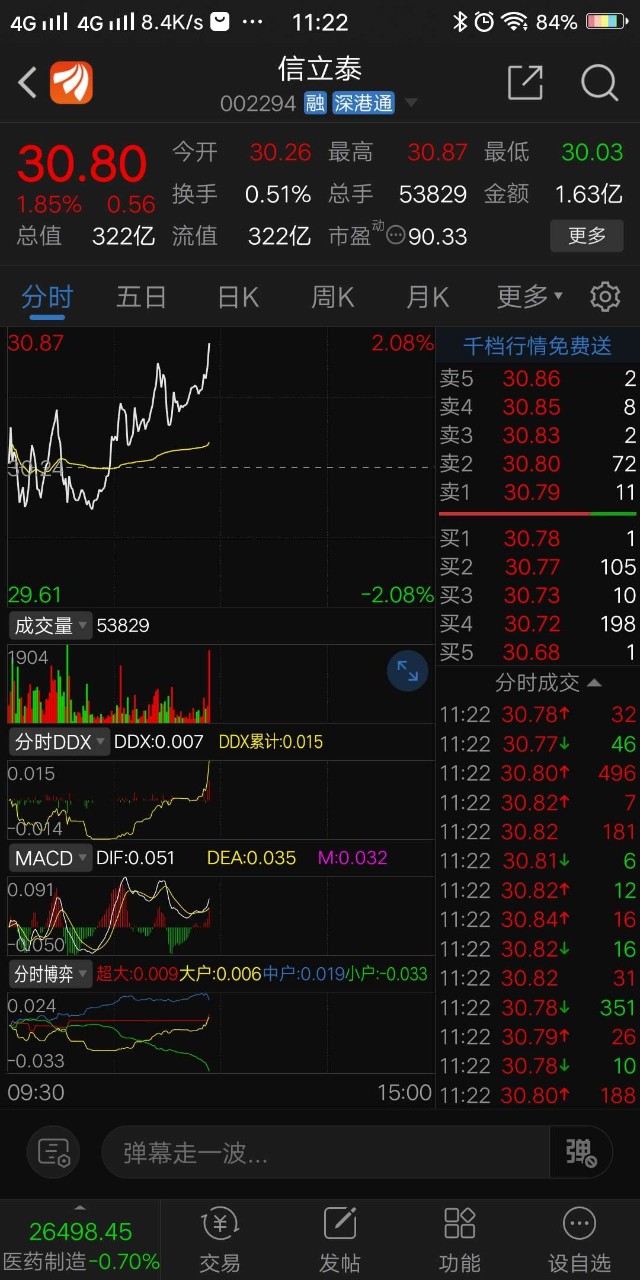Switch to the 日K chart tab
Screen dimensions: 640x1280
click(x=238, y=296)
